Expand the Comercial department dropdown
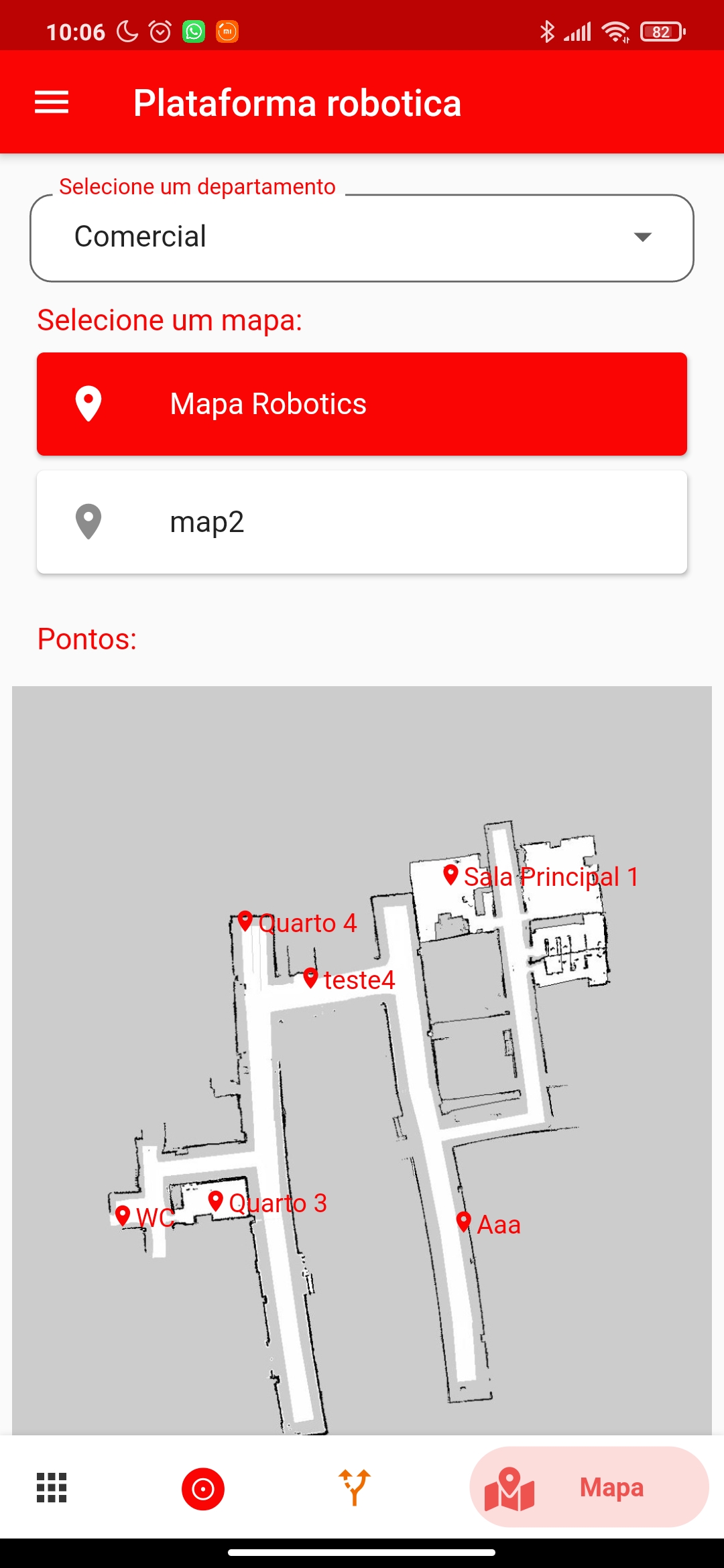Screen dimensions: 724x1568 point(362,238)
